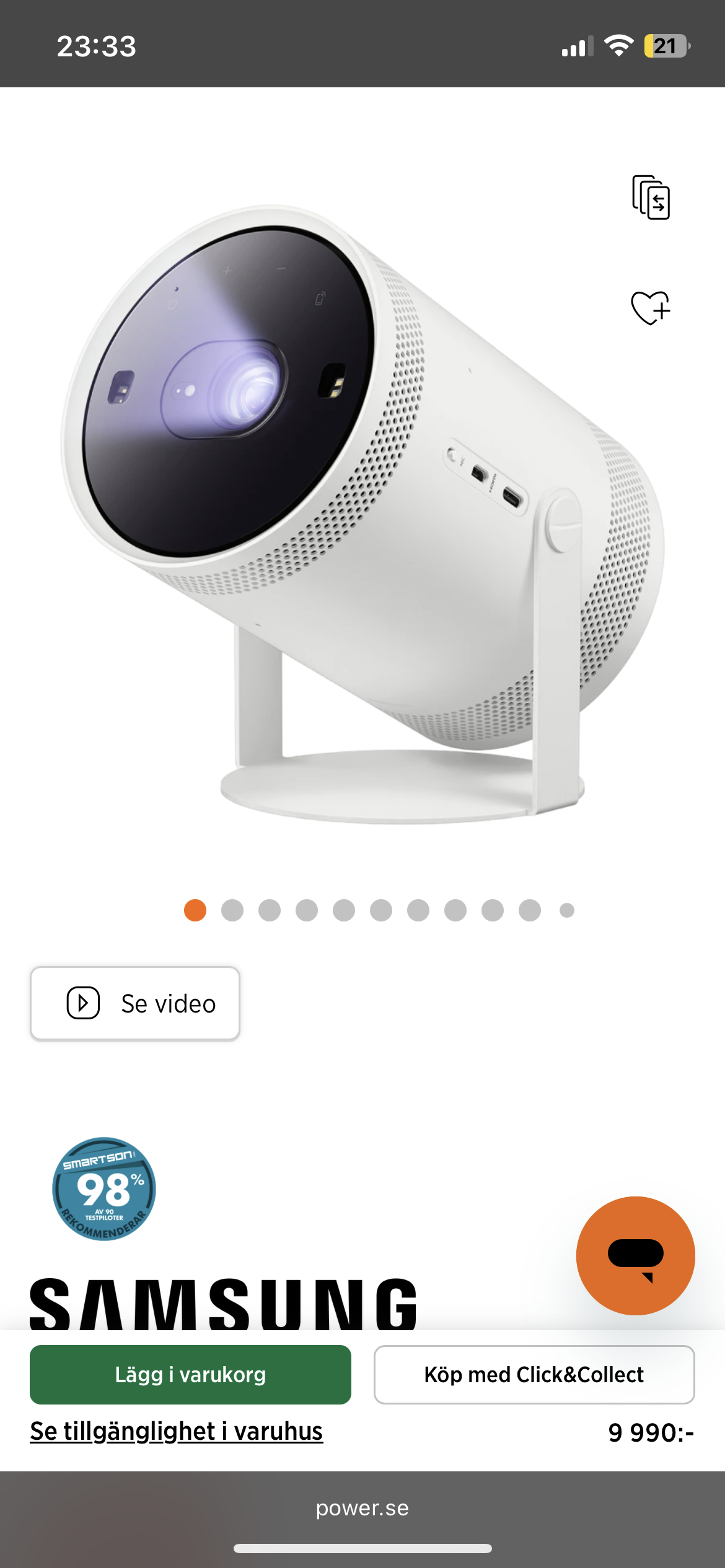
Task: Open the Smartson 98% recommendation badge
Action: [x=104, y=1189]
